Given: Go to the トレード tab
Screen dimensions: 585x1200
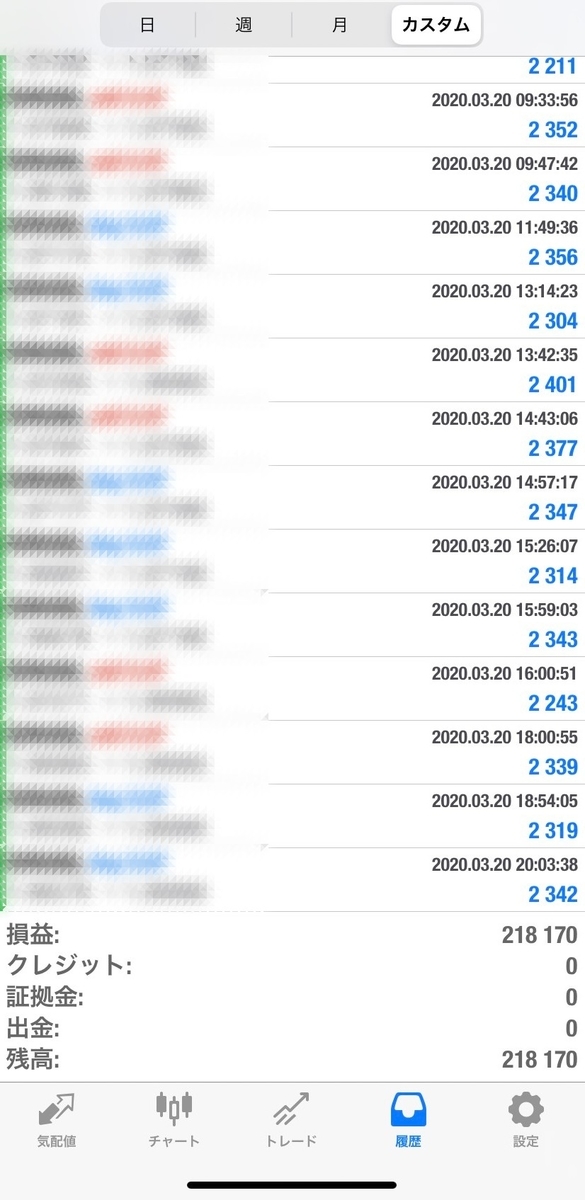Looking at the screenshot, I should coord(294,1120).
